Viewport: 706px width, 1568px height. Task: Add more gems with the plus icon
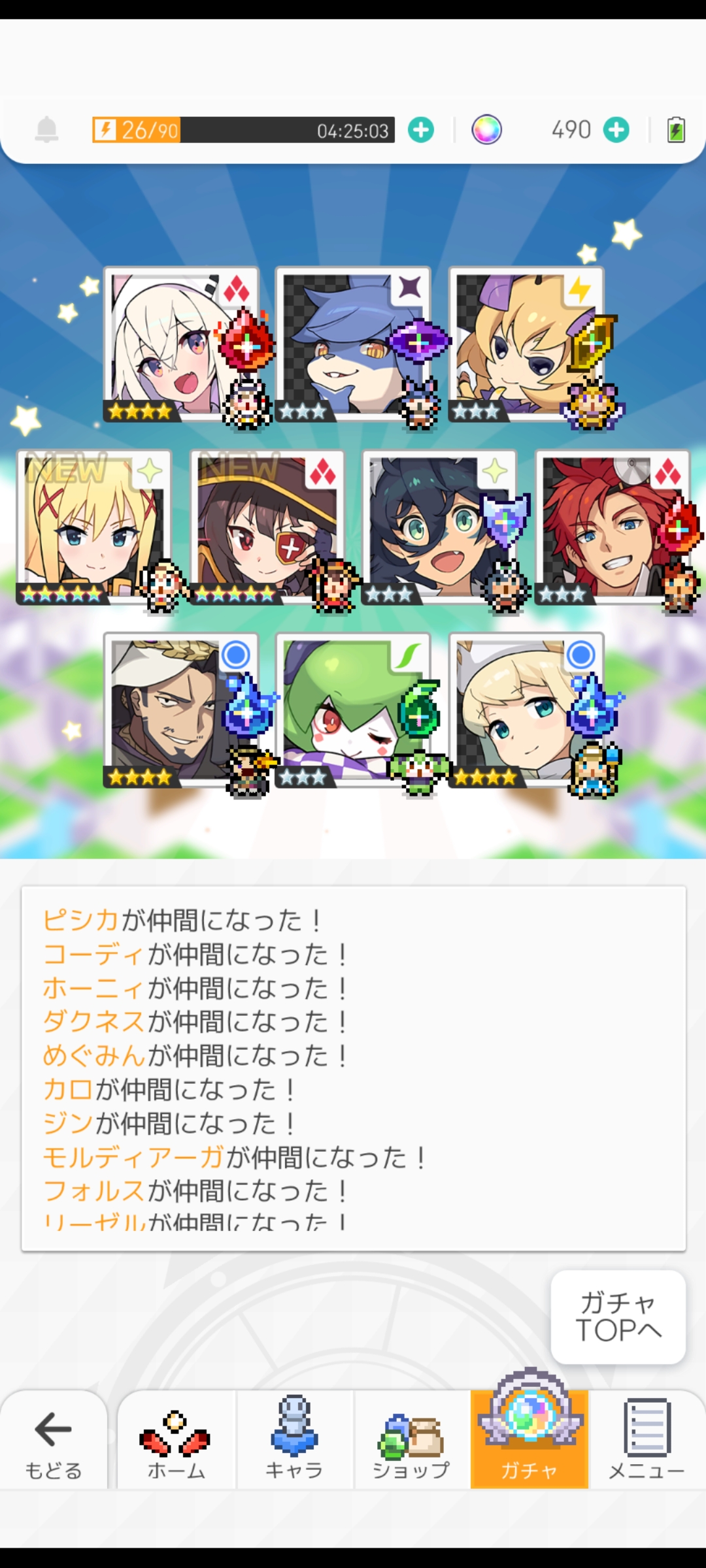[616, 130]
